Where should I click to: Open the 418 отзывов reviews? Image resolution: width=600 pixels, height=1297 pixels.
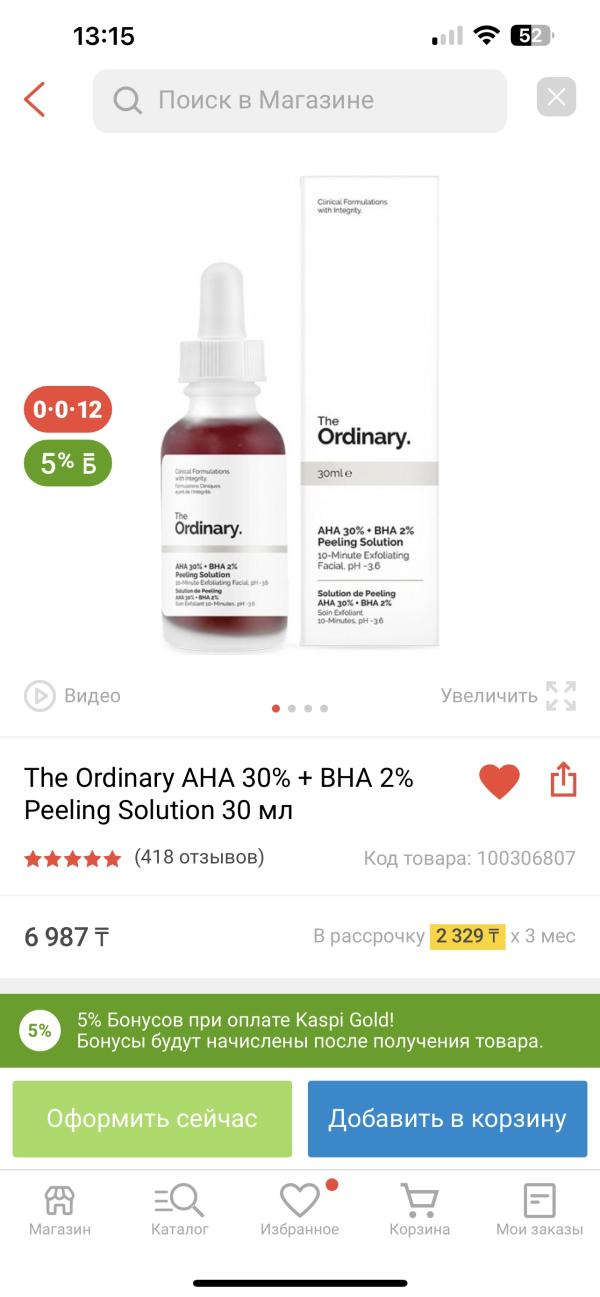[x=199, y=857]
